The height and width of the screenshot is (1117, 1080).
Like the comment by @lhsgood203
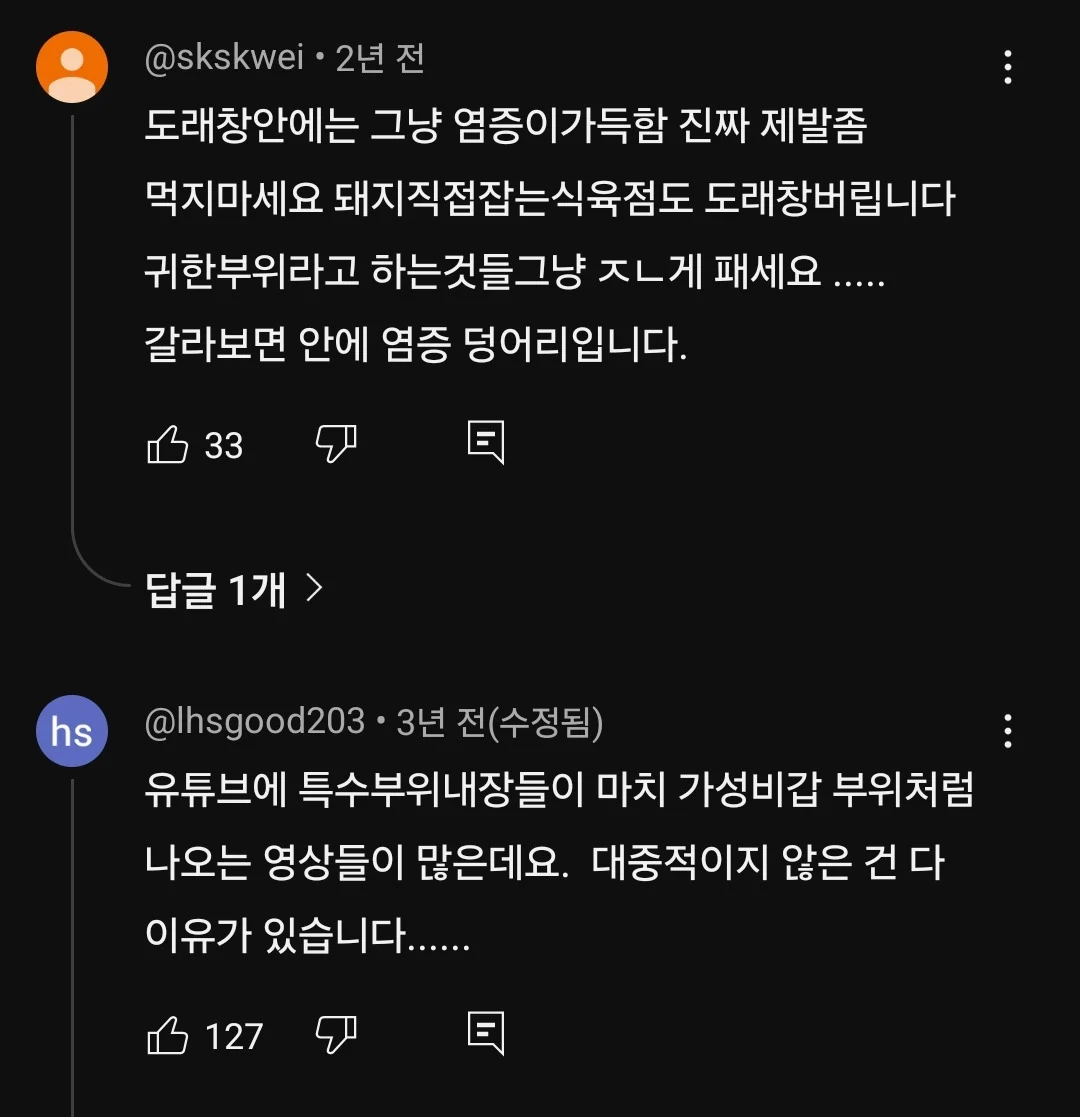[x=168, y=1035]
